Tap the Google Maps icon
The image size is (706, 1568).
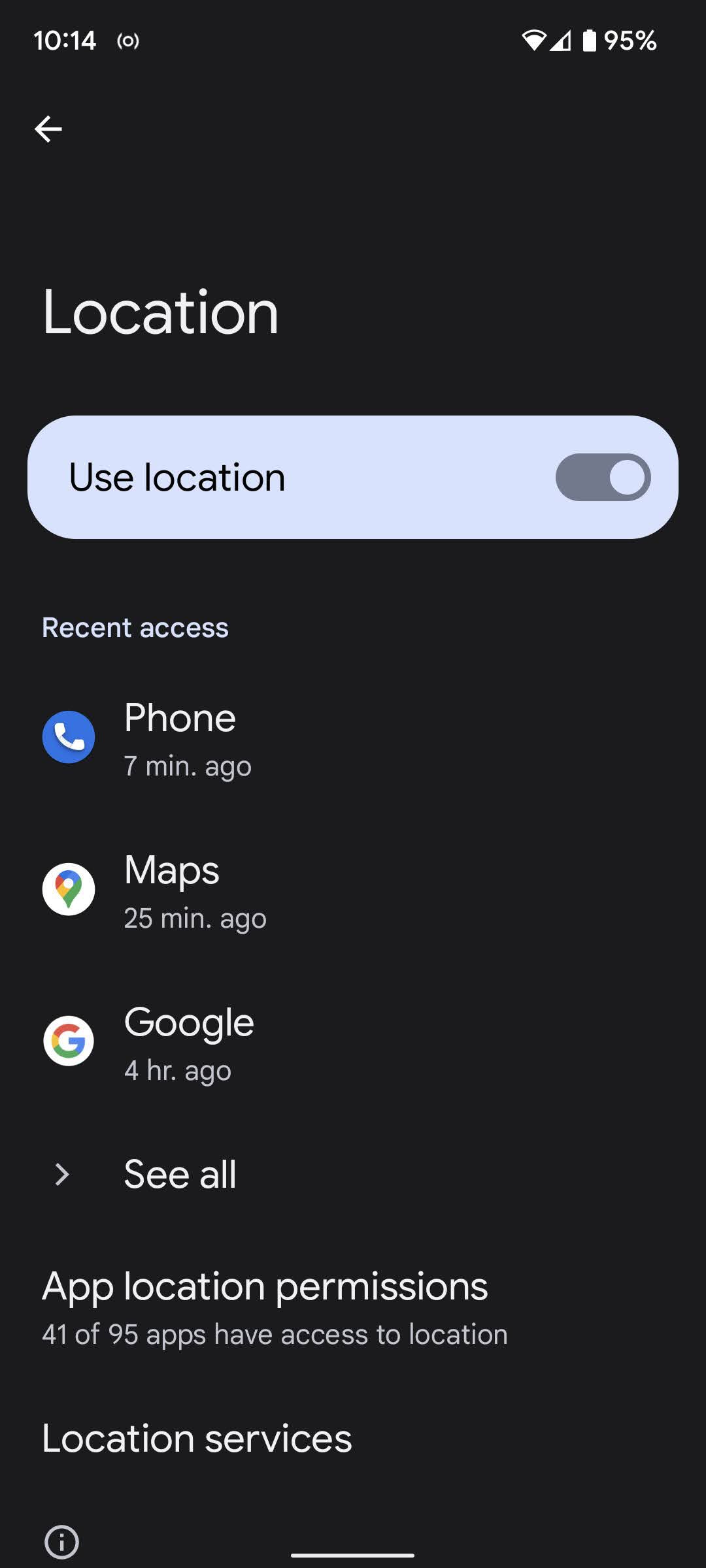pos(69,889)
